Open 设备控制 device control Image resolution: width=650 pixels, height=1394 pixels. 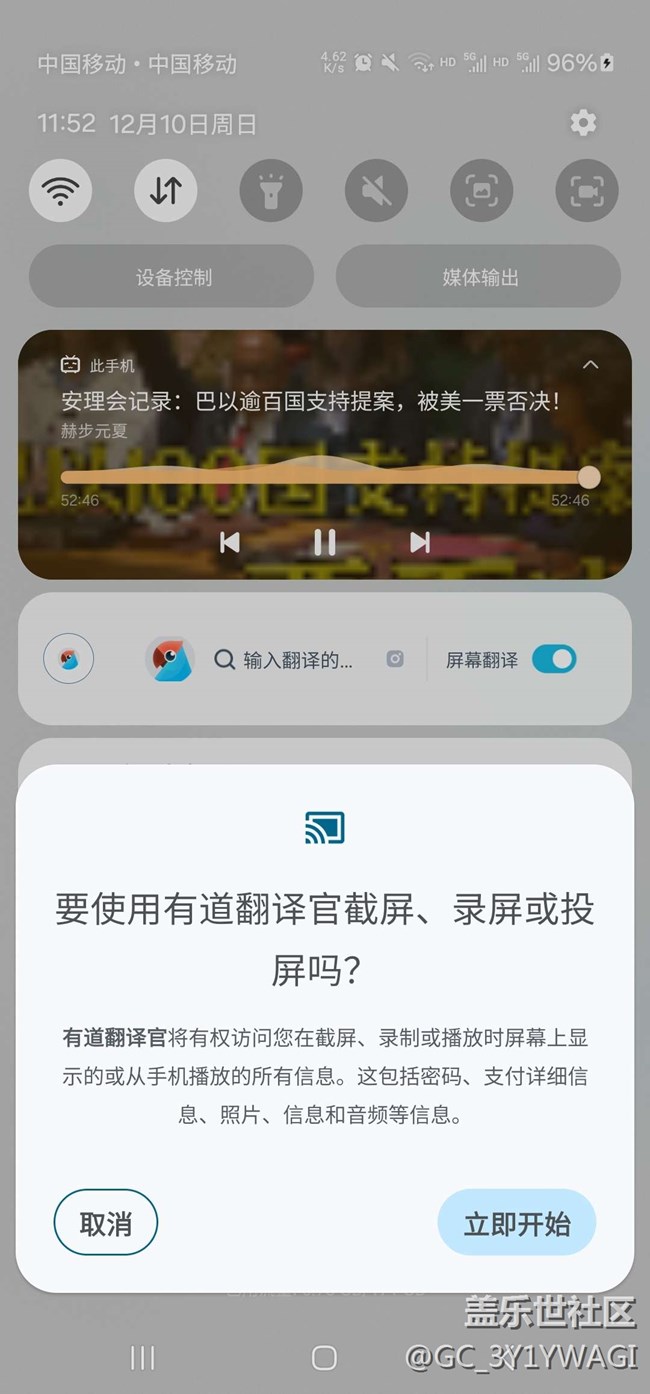coord(172,277)
